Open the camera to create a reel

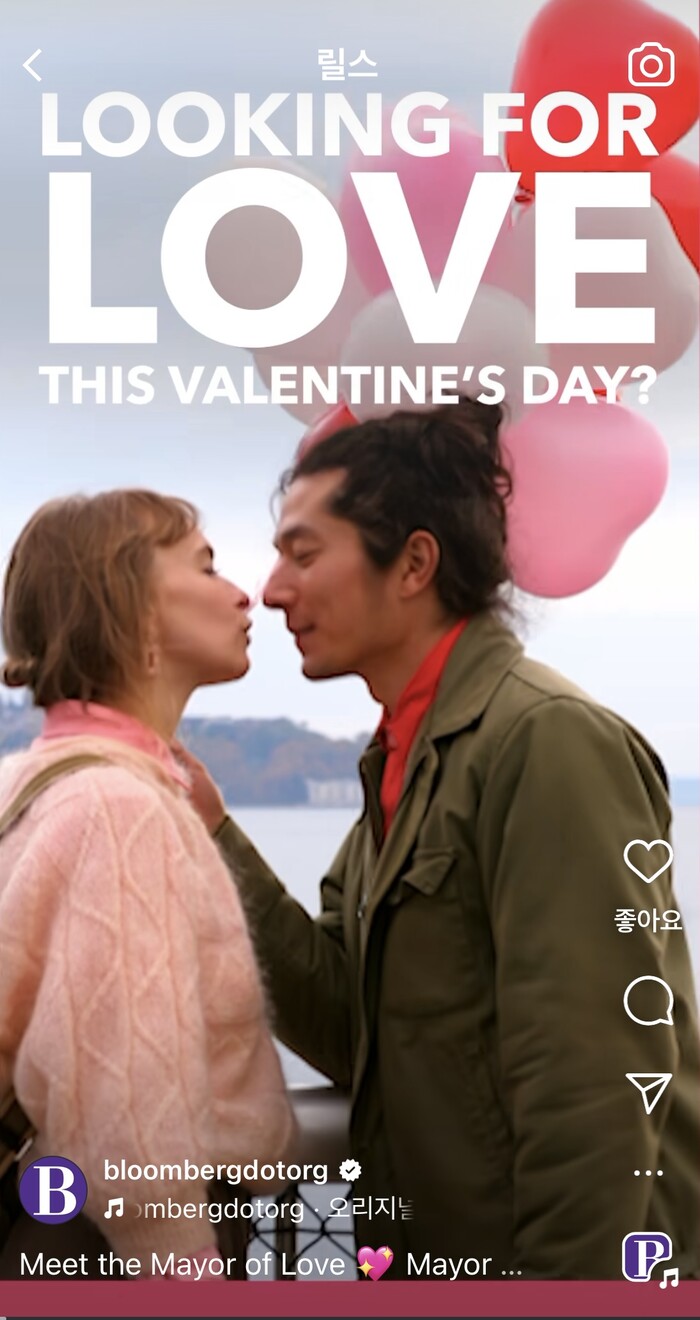(651, 66)
